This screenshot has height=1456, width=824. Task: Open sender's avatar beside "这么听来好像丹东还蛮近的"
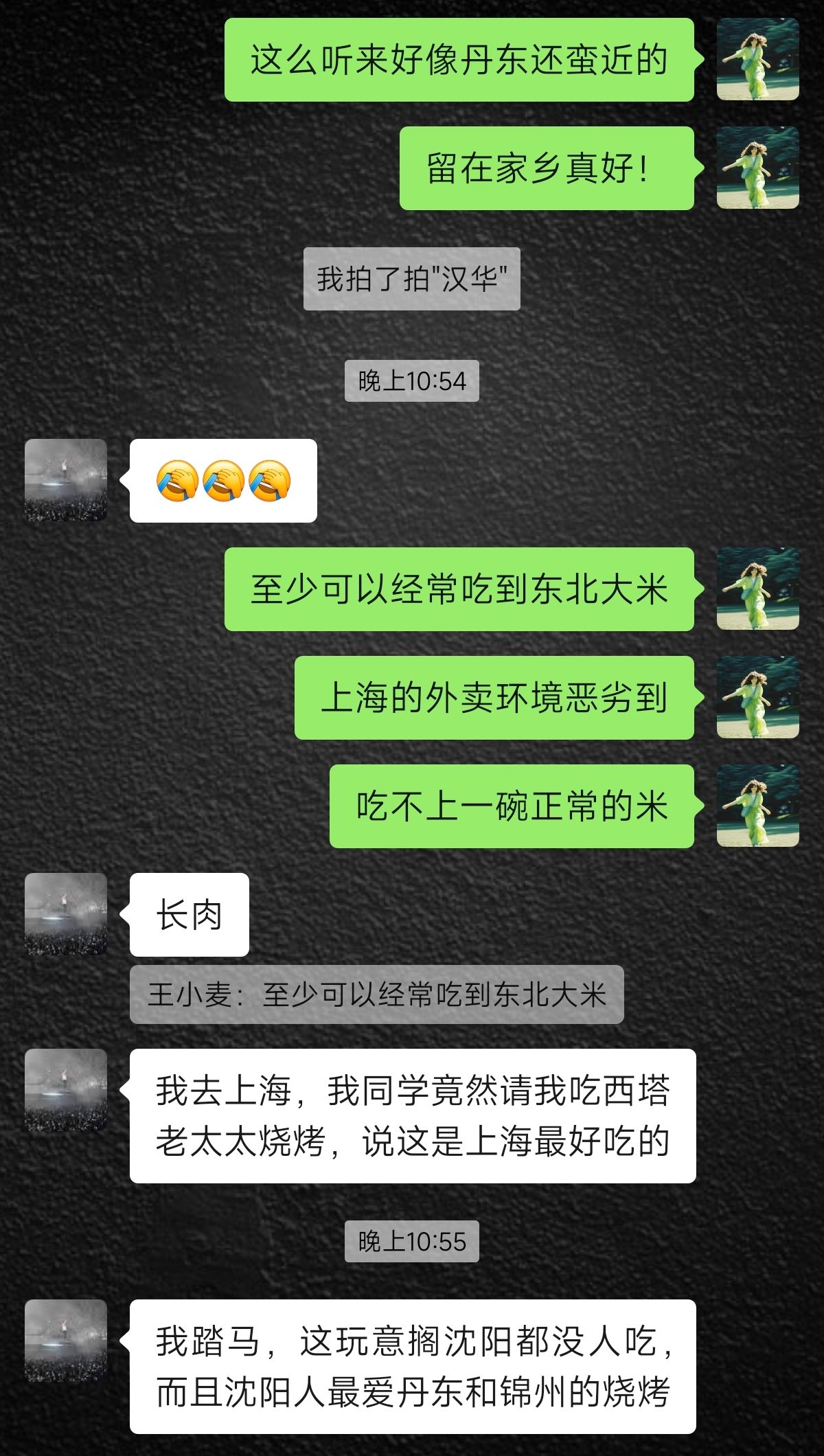tap(757, 59)
